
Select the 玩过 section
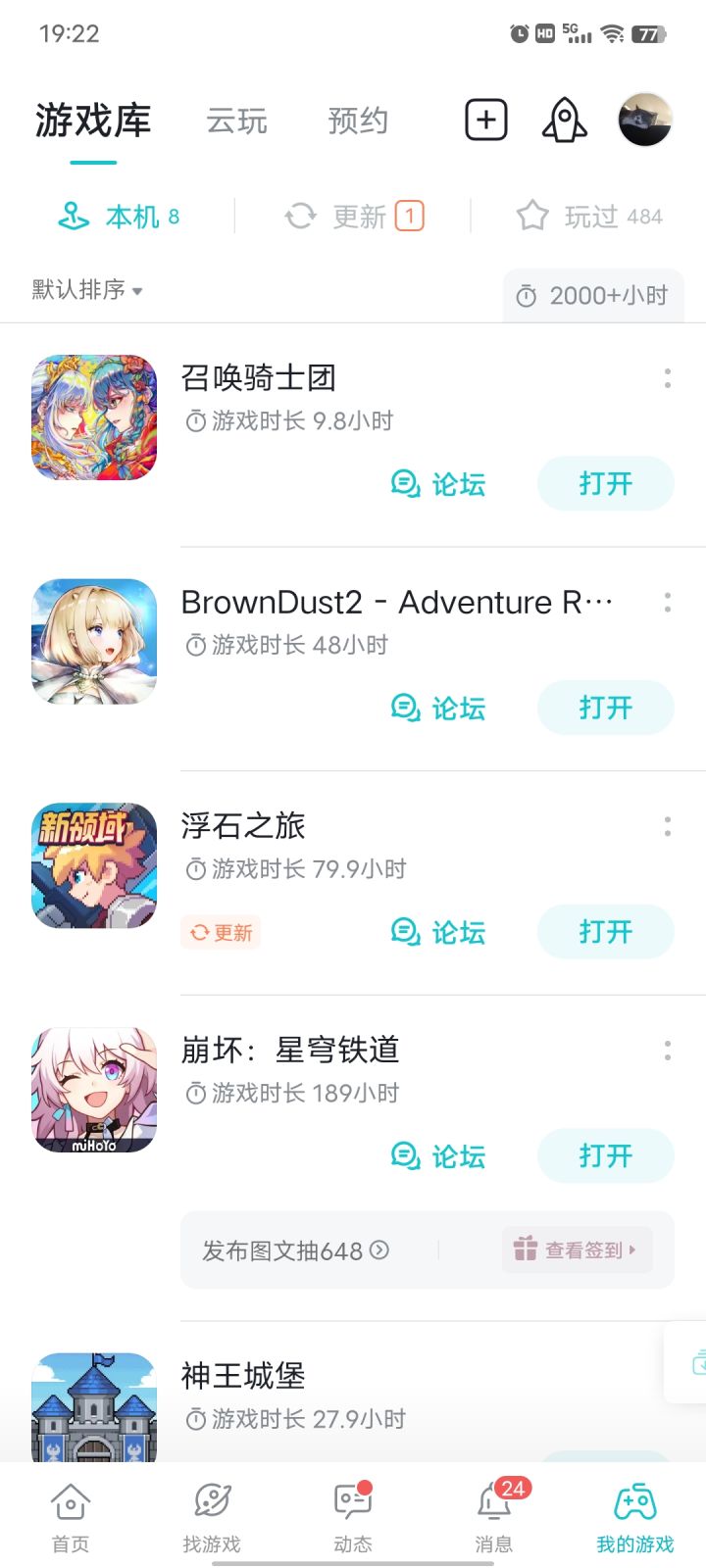click(x=589, y=216)
